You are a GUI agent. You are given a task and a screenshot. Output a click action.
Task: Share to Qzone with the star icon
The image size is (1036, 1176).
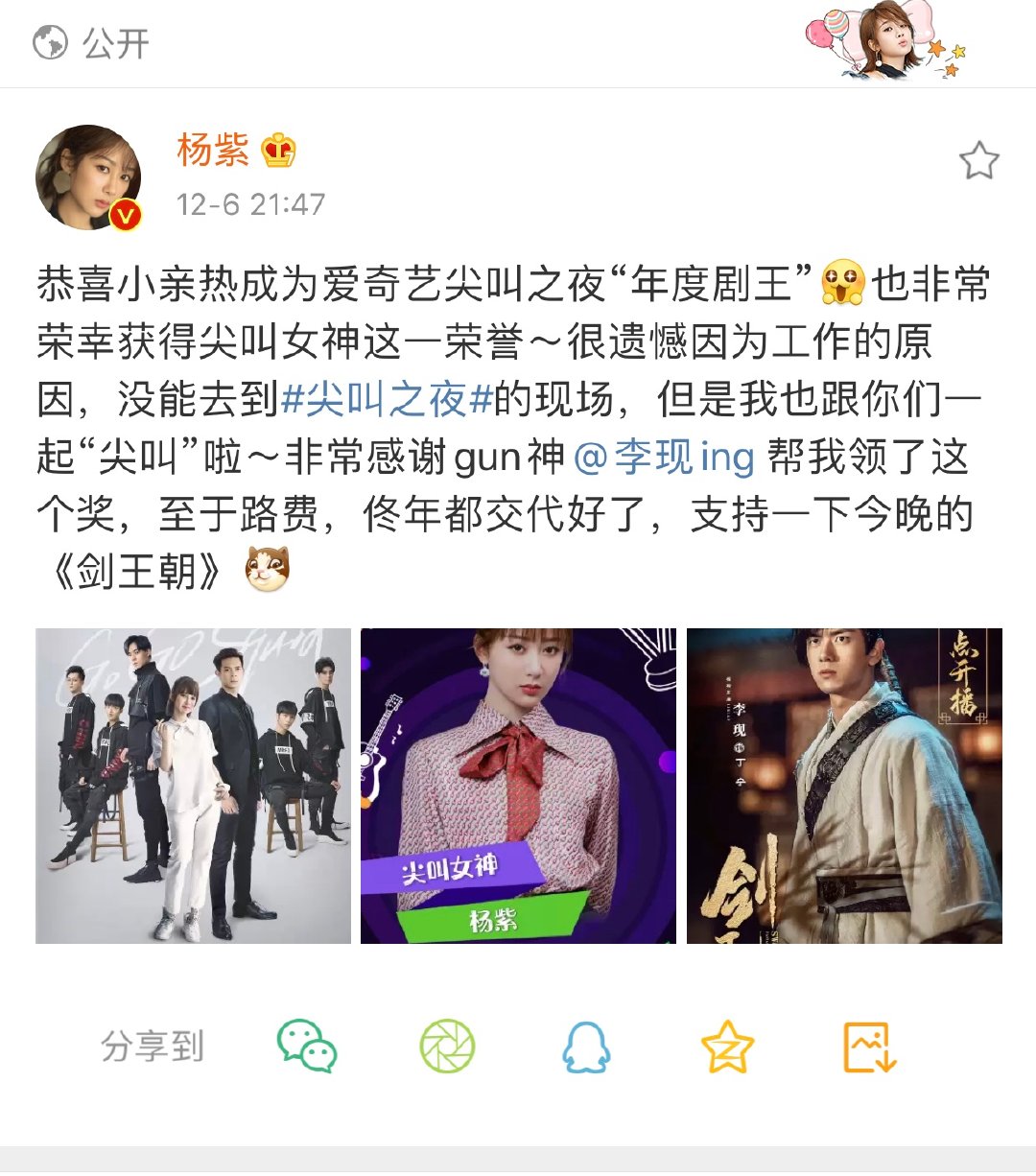pos(727,1047)
